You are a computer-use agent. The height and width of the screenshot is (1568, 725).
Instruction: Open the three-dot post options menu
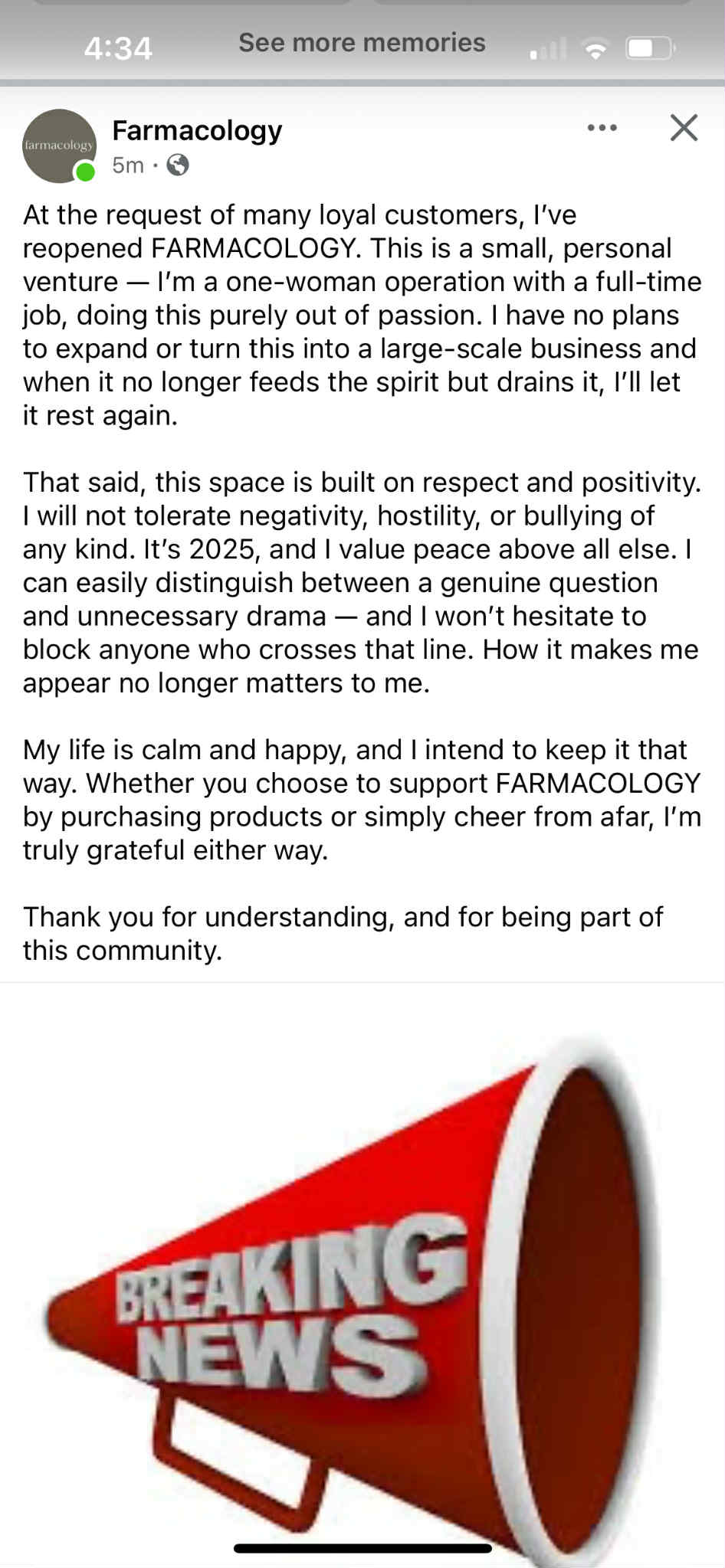pyautogui.click(x=602, y=128)
